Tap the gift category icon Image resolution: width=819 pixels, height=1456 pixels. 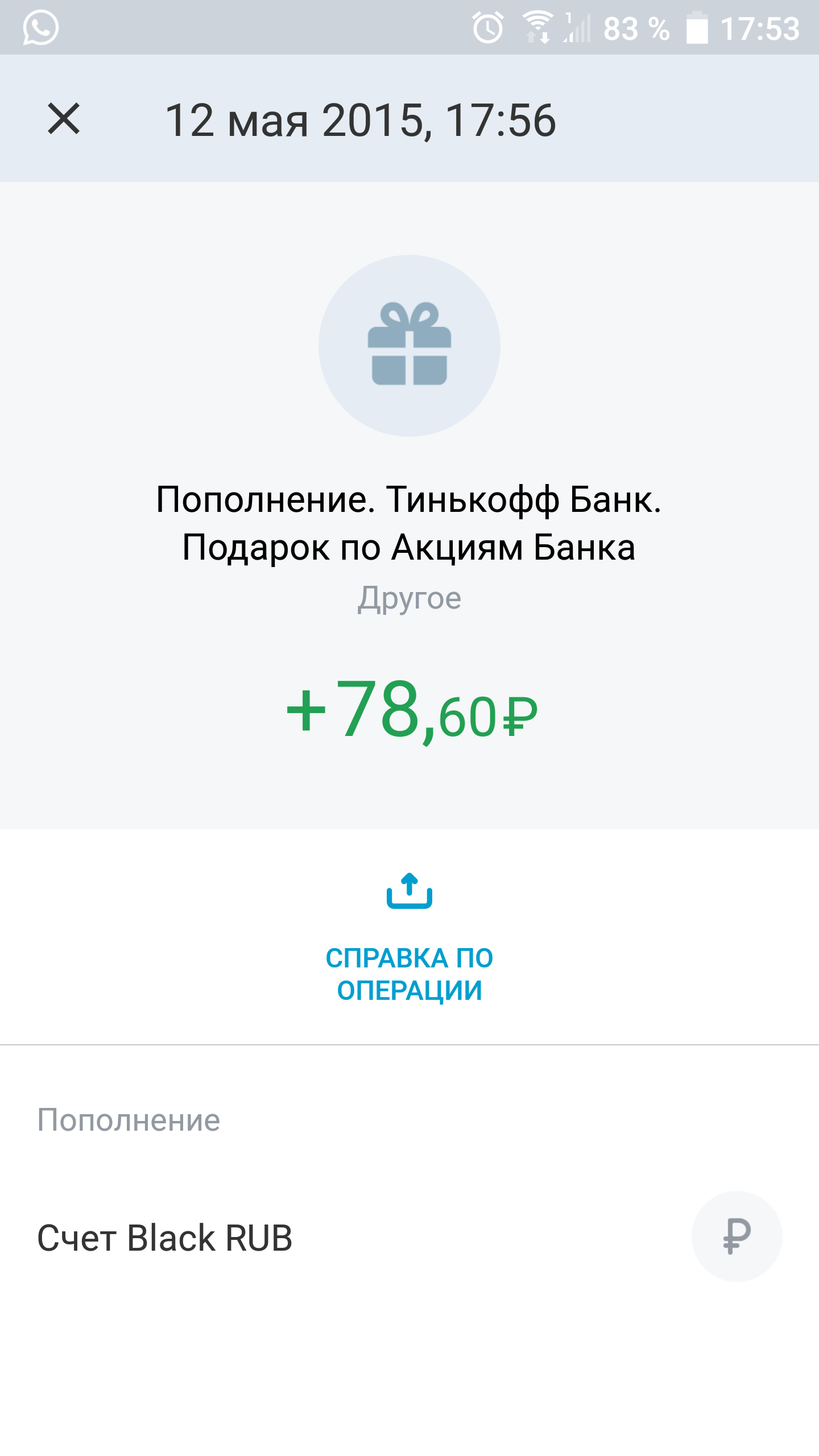409,346
